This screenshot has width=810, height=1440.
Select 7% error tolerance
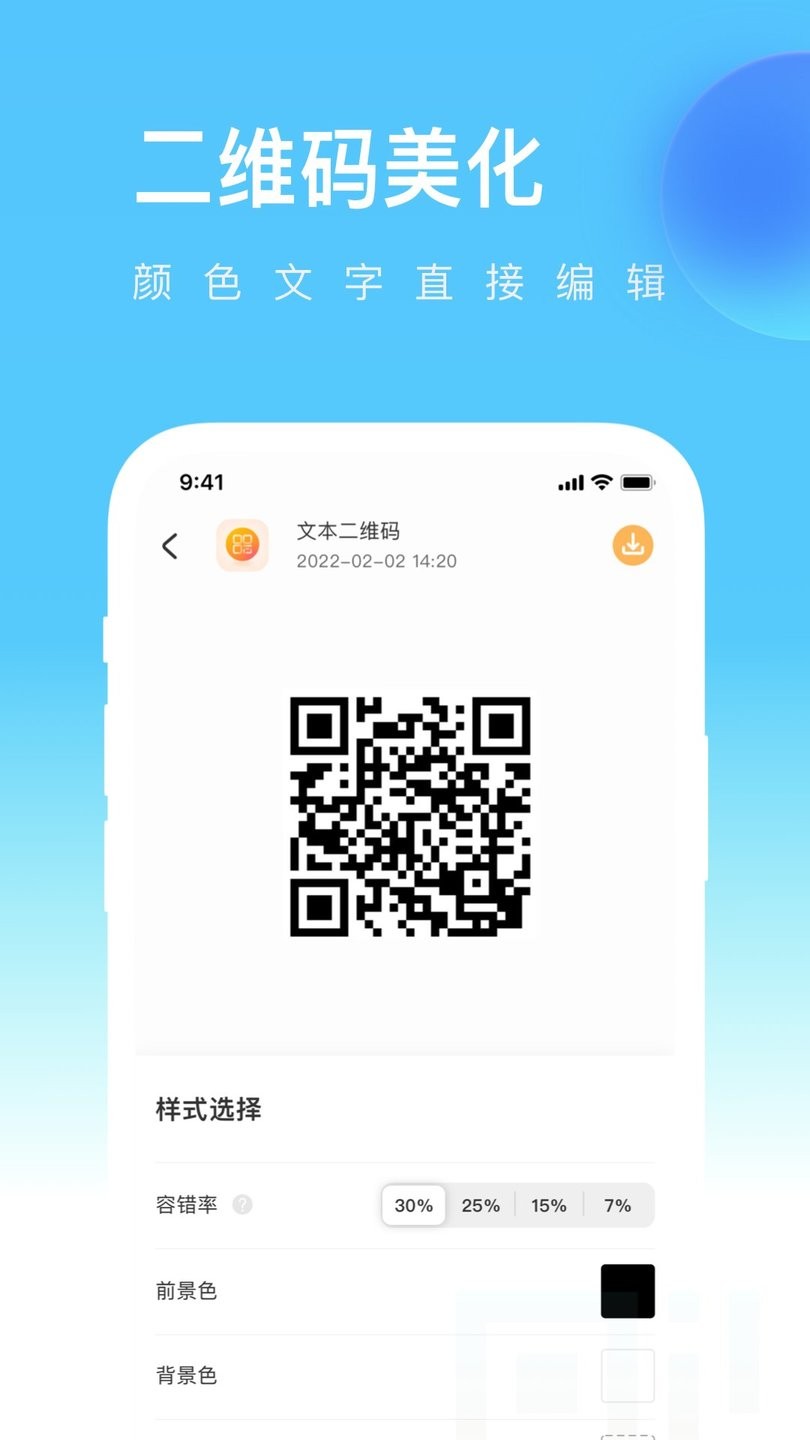click(618, 1206)
